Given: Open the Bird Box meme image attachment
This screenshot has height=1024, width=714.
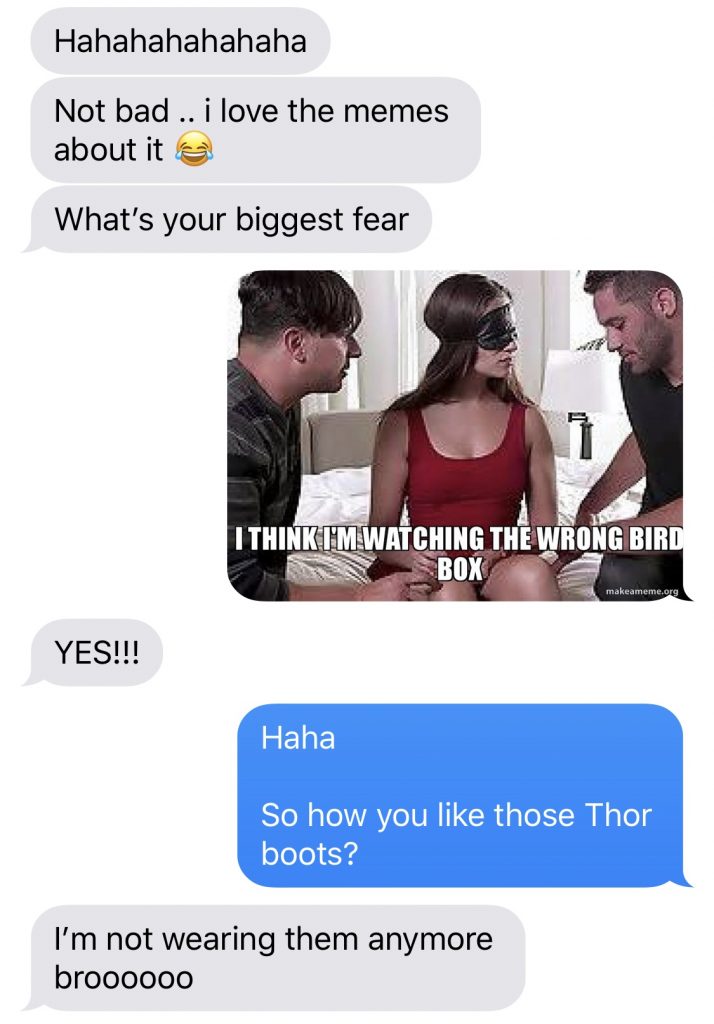Looking at the screenshot, I should click(x=455, y=435).
